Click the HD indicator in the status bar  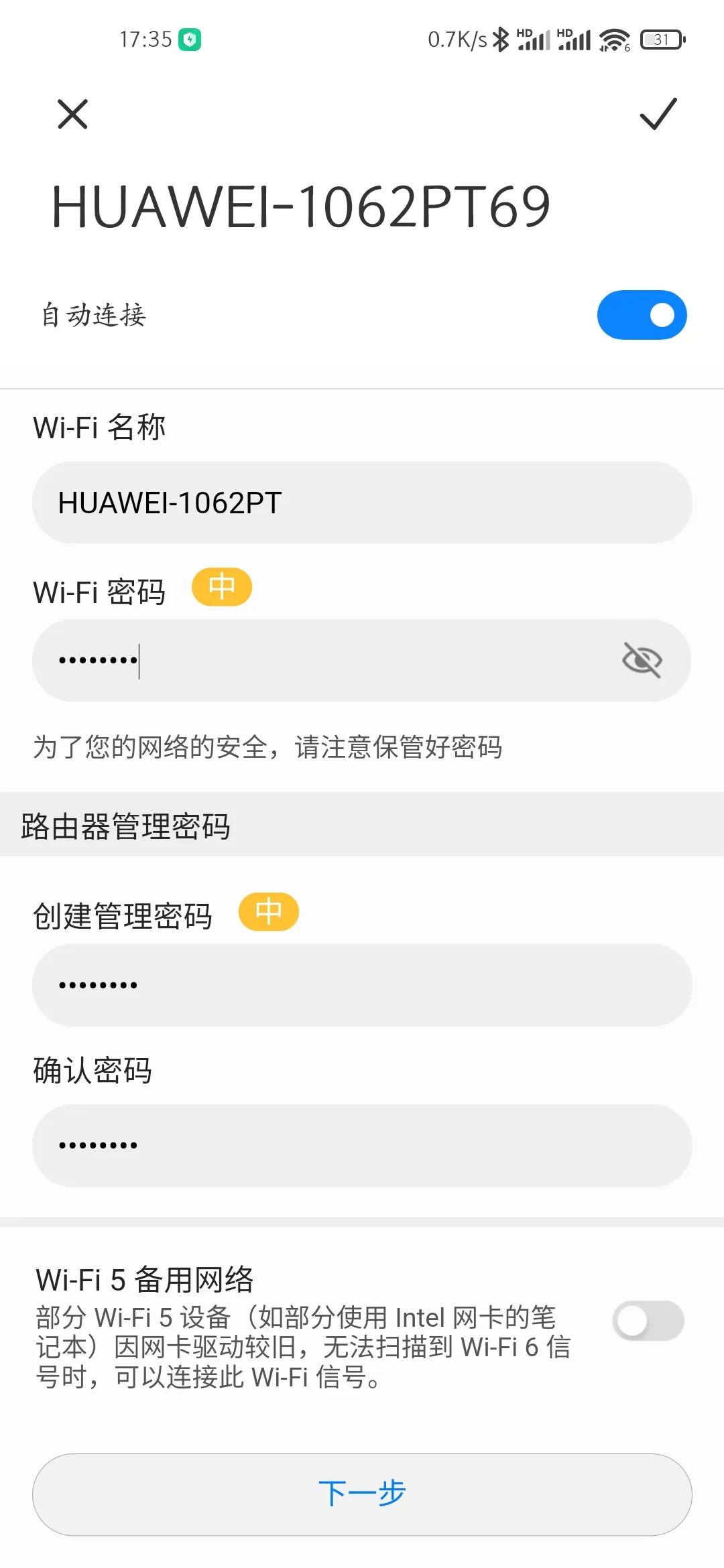[x=524, y=32]
